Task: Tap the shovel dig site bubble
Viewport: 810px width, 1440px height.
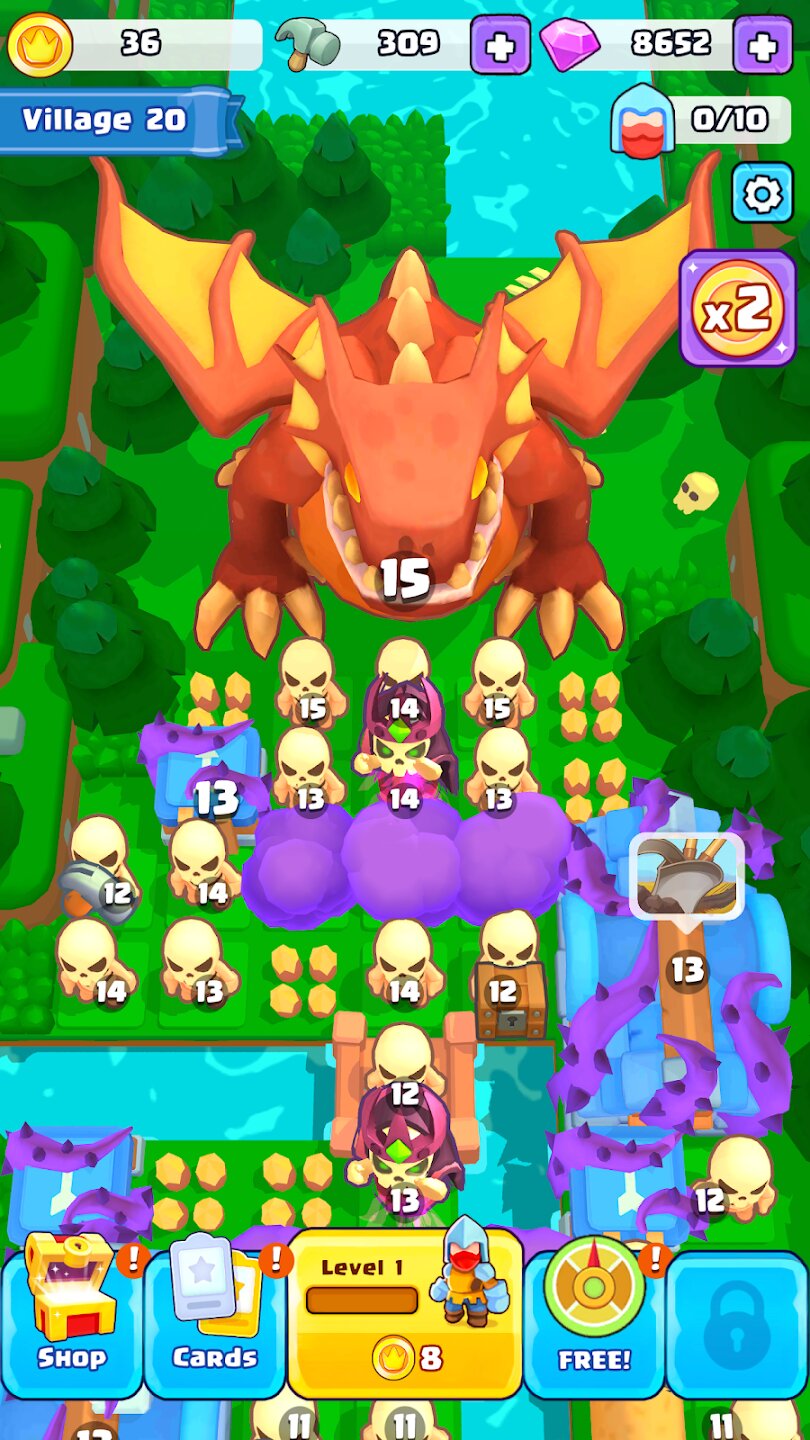Action: 686,877
